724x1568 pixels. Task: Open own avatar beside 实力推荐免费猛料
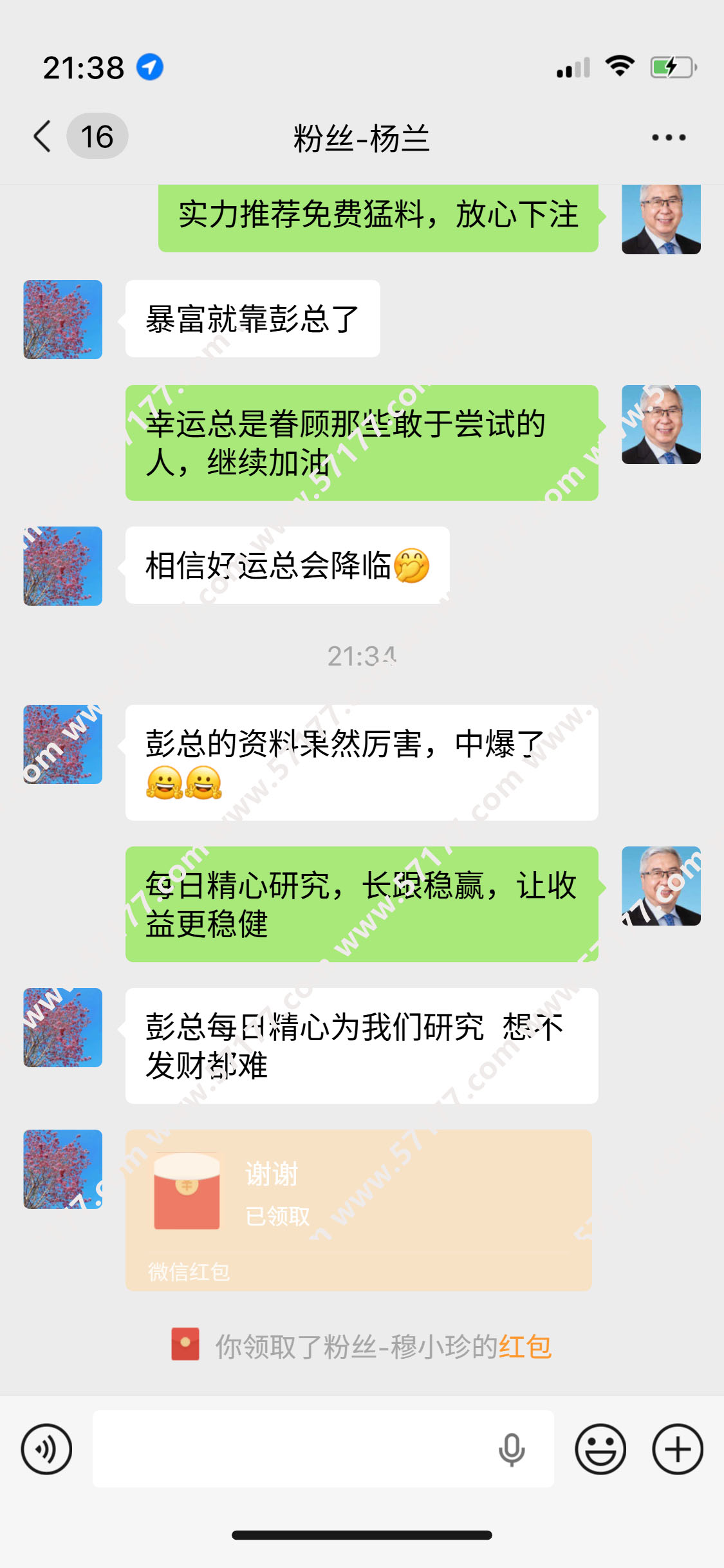(x=661, y=219)
